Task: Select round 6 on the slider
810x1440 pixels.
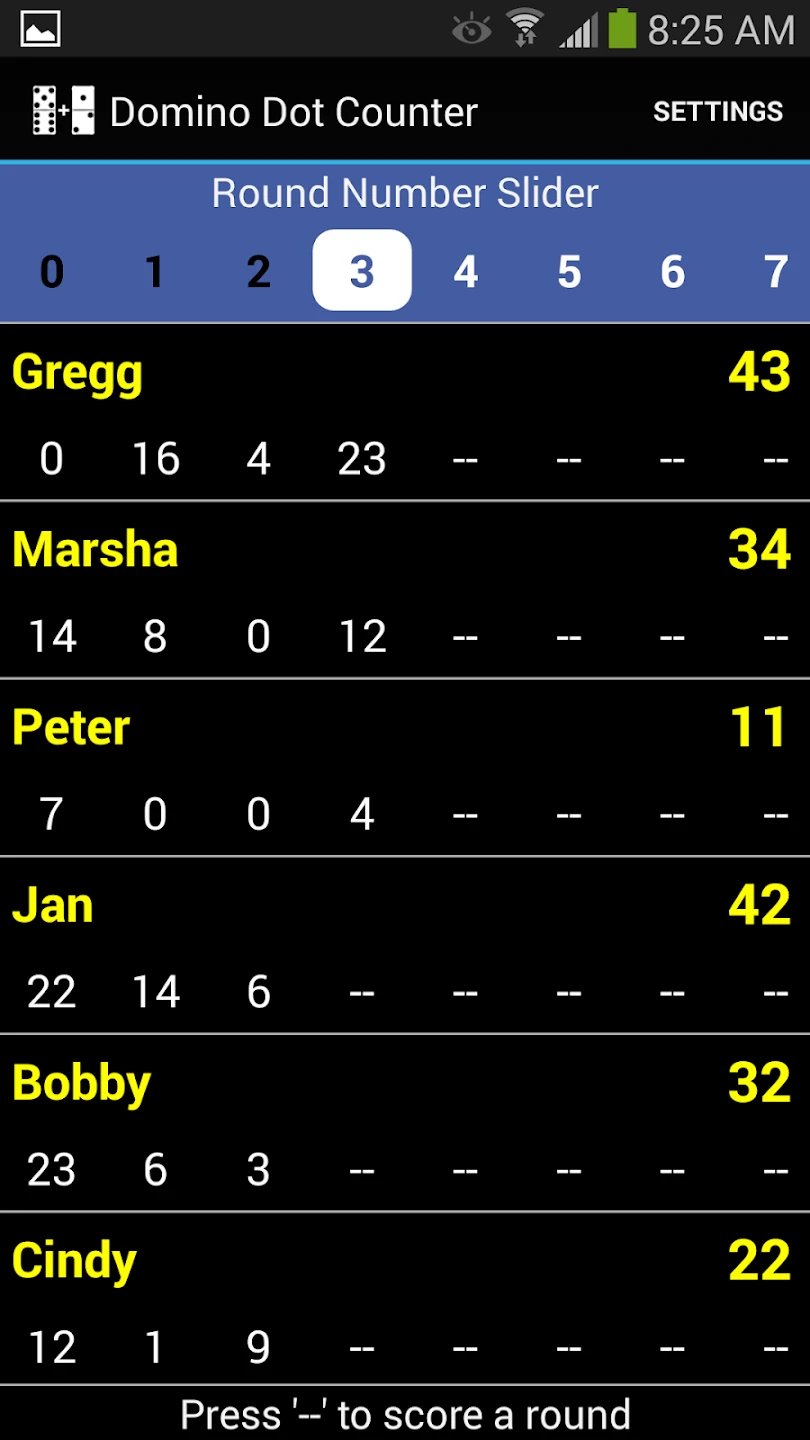Action: pos(672,271)
